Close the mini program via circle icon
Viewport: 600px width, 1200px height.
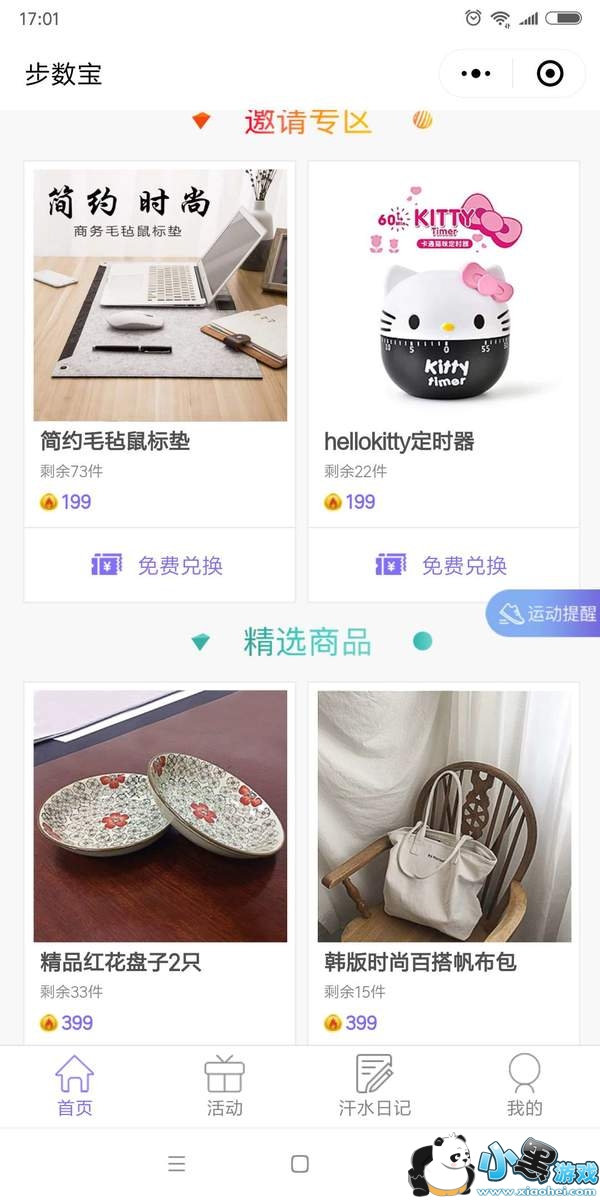pyautogui.click(x=550, y=74)
